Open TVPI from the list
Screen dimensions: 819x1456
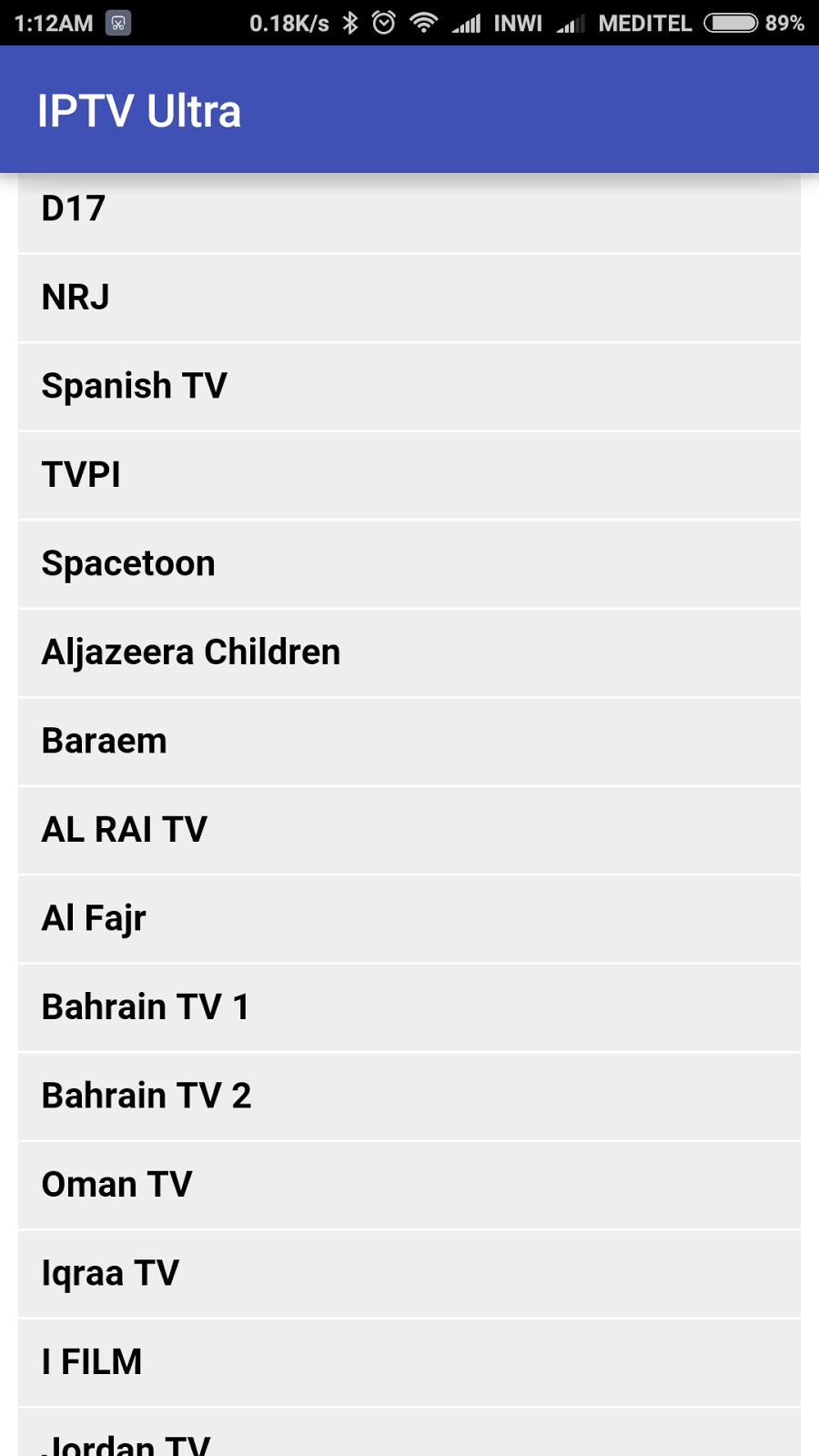coord(409,475)
